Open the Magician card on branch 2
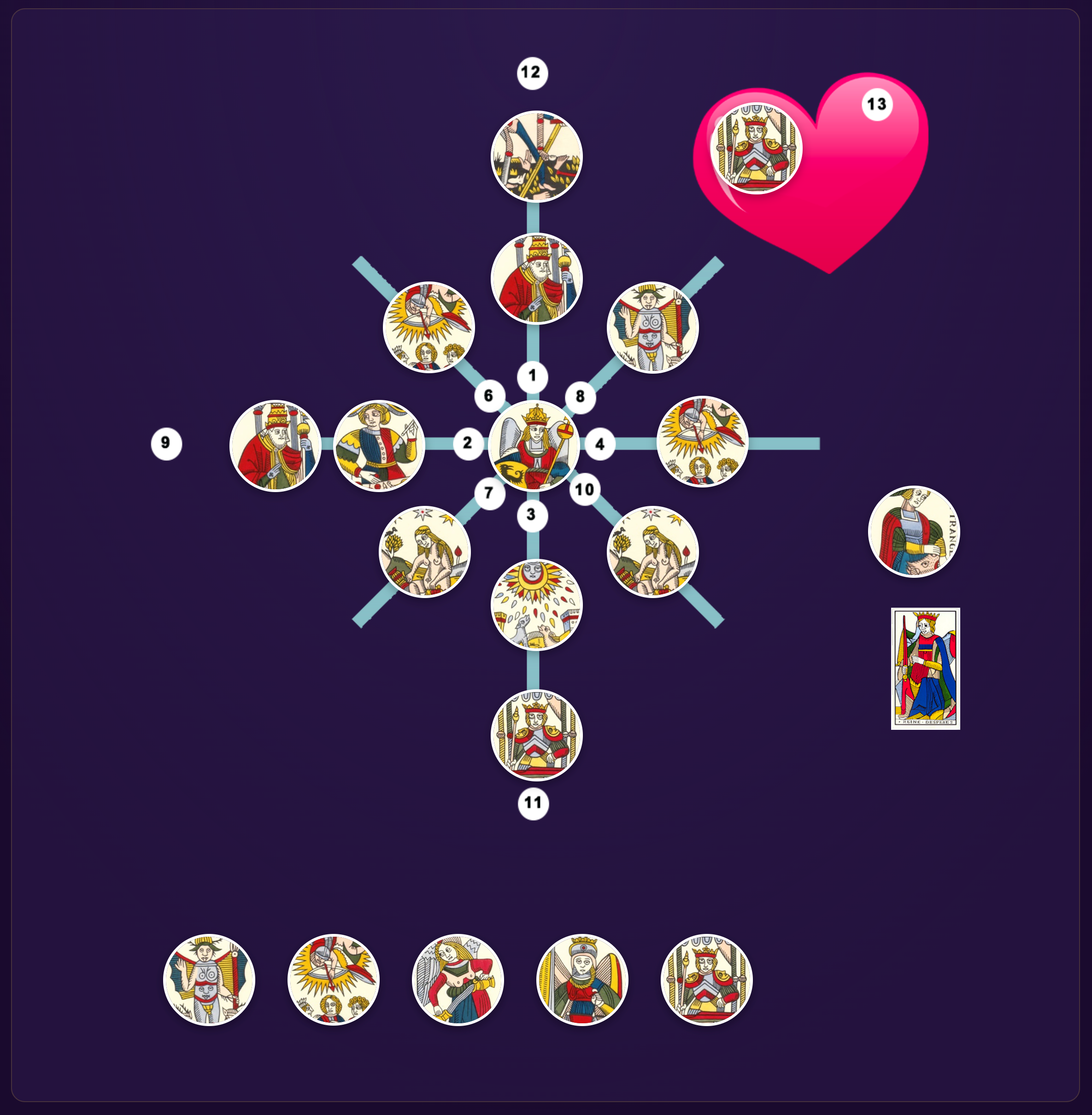The width and height of the screenshot is (1092, 1115). coord(379,446)
